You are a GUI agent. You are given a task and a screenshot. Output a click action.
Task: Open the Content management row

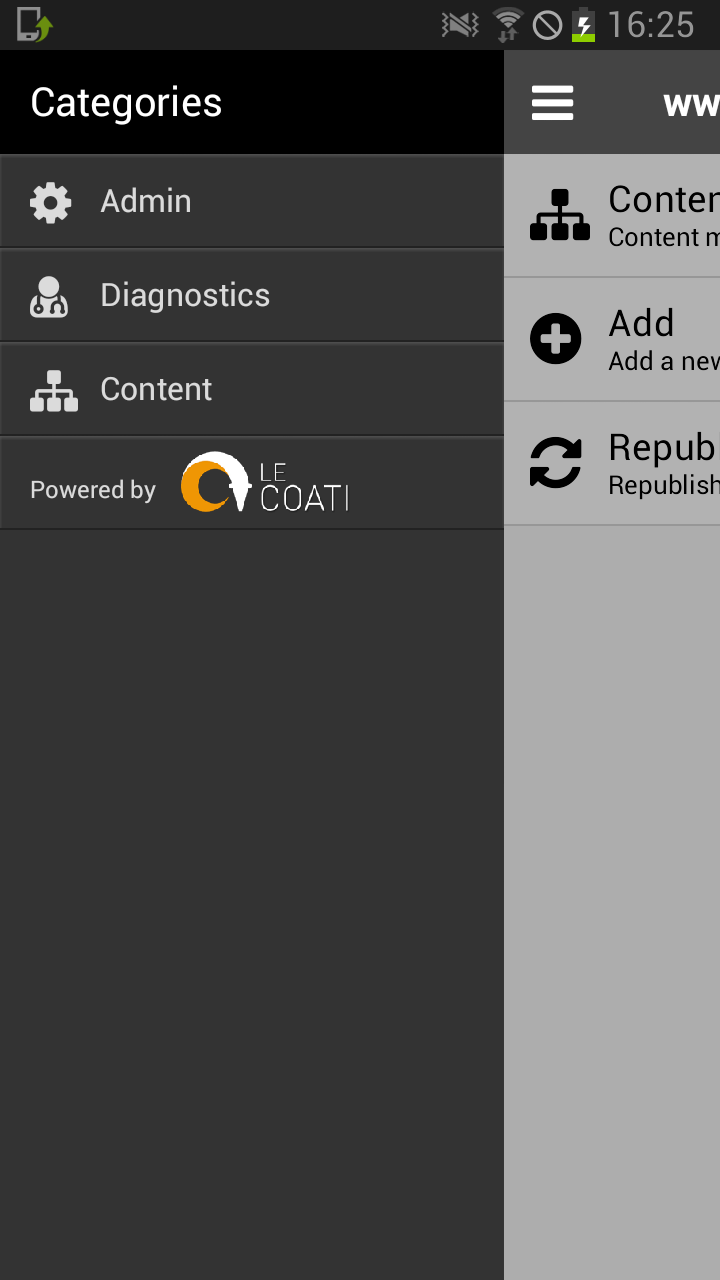pos(612,216)
